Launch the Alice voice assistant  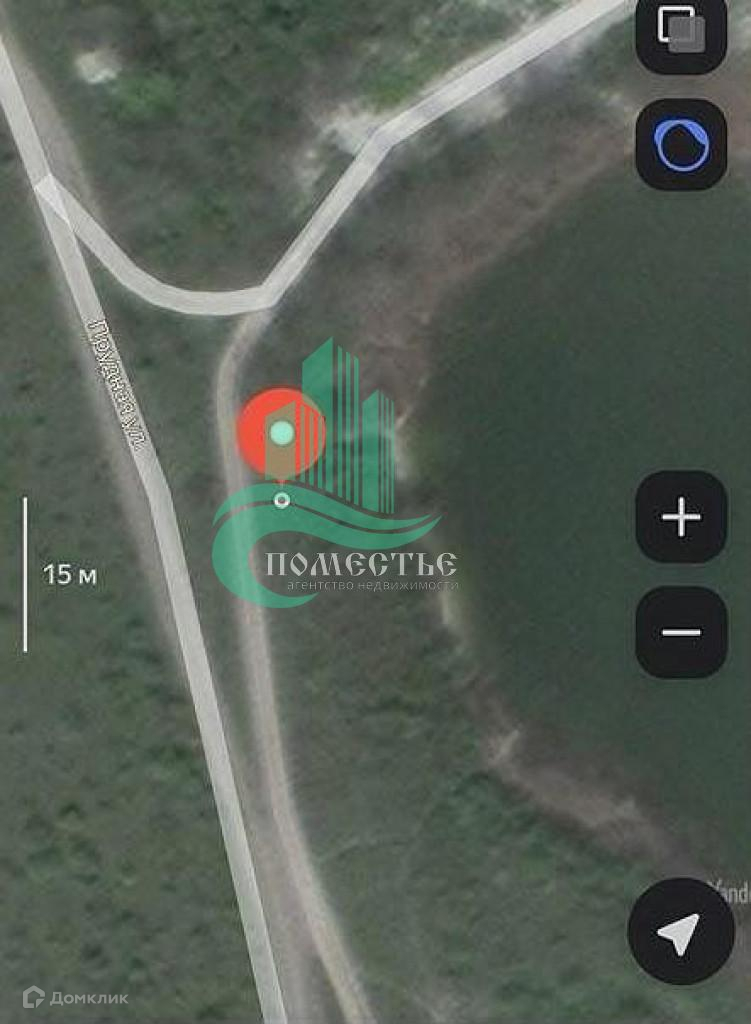point(681,145)
